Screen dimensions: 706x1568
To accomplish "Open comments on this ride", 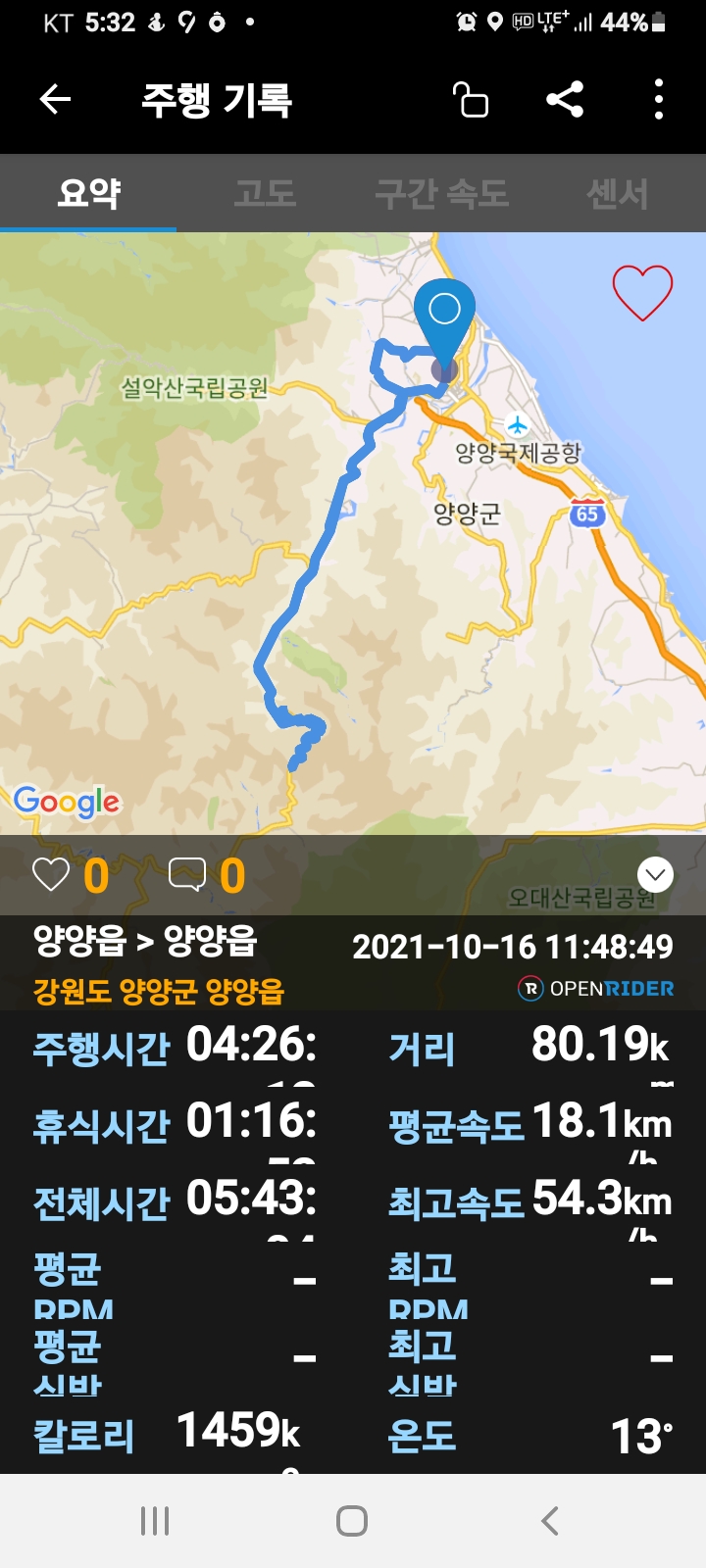I will pos(187,874).
